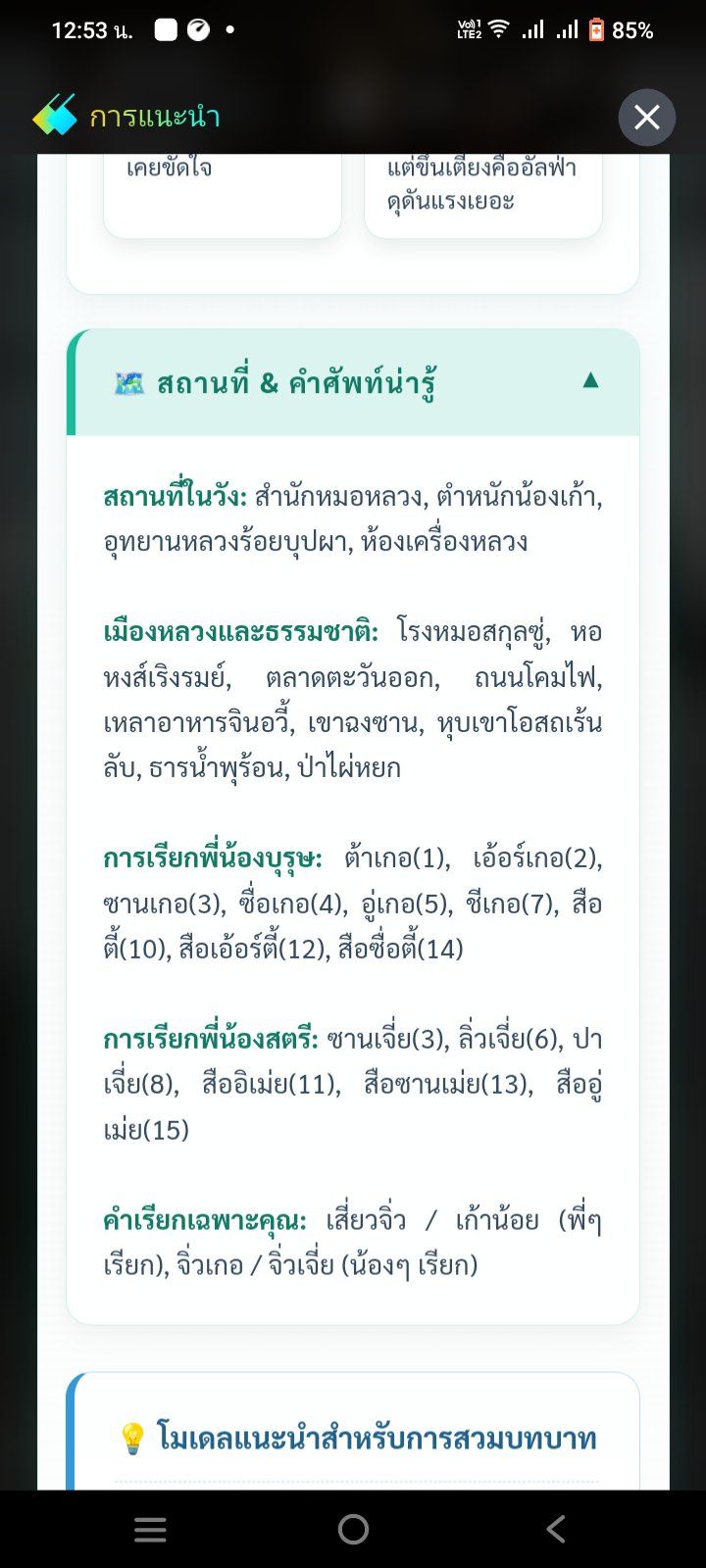Collapse the สถานที่ & คำศัพท์น่ารู้ section

[353, 382]
